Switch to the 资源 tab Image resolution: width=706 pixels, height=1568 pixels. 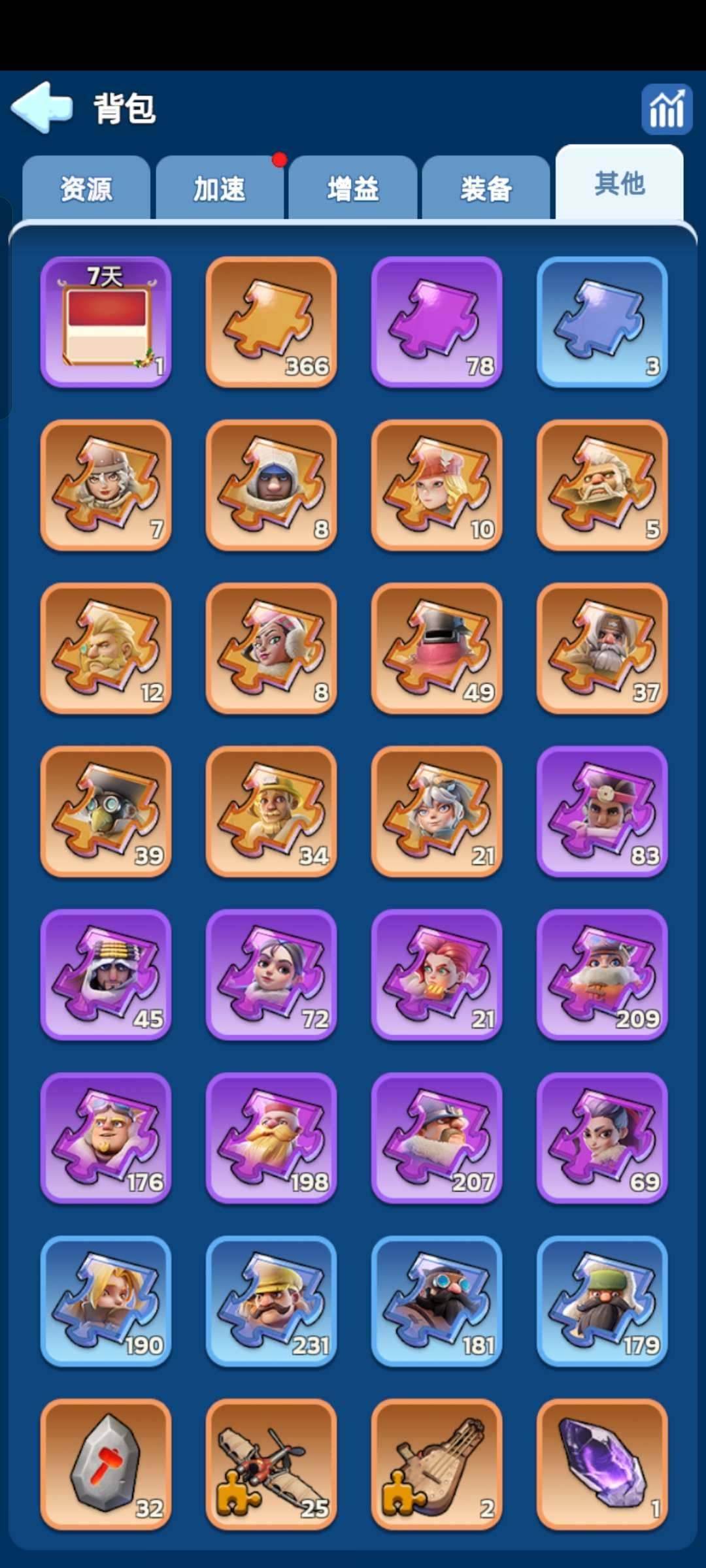[x=86, y=189]
